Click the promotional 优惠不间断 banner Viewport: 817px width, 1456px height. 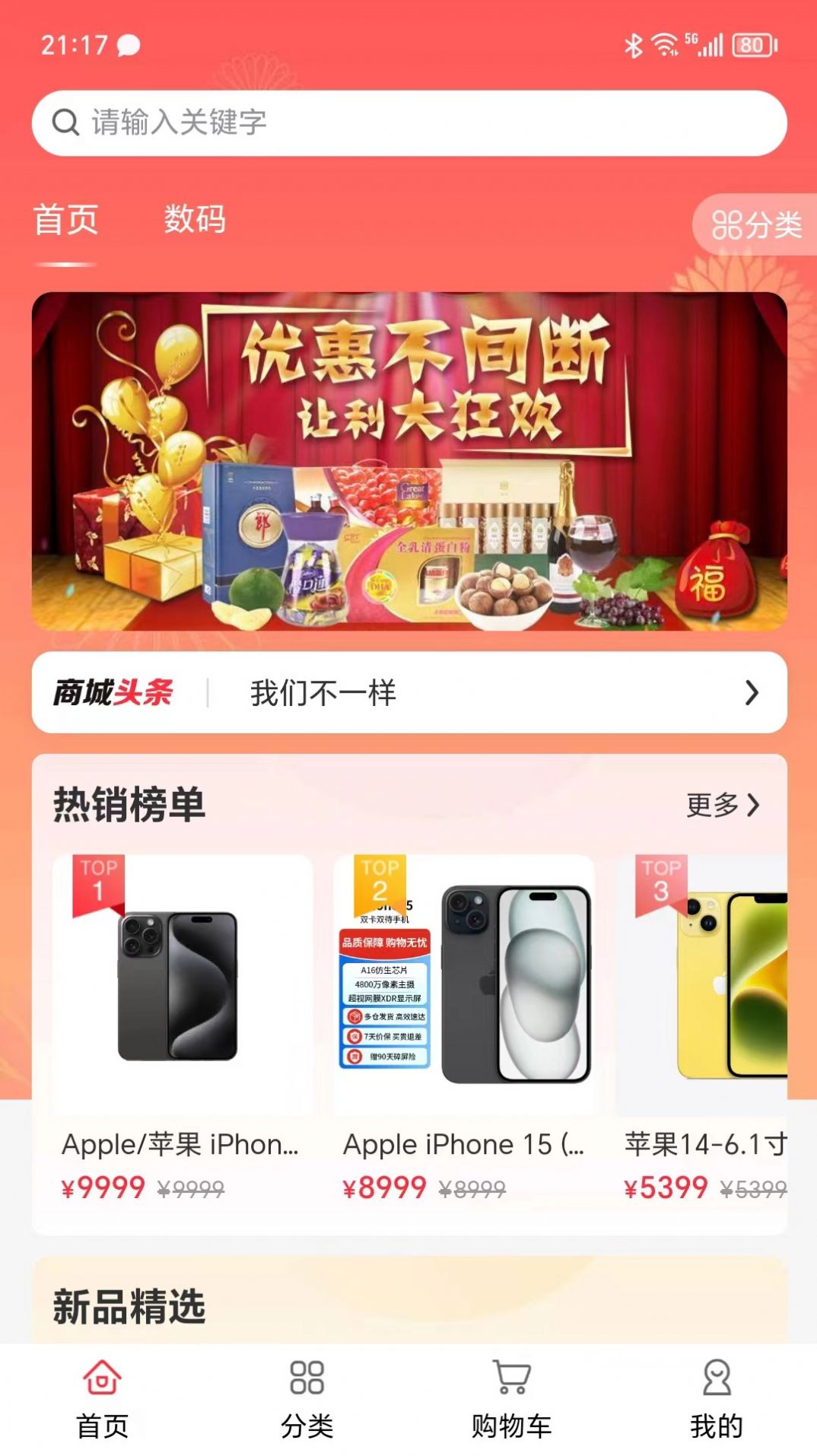408,464
